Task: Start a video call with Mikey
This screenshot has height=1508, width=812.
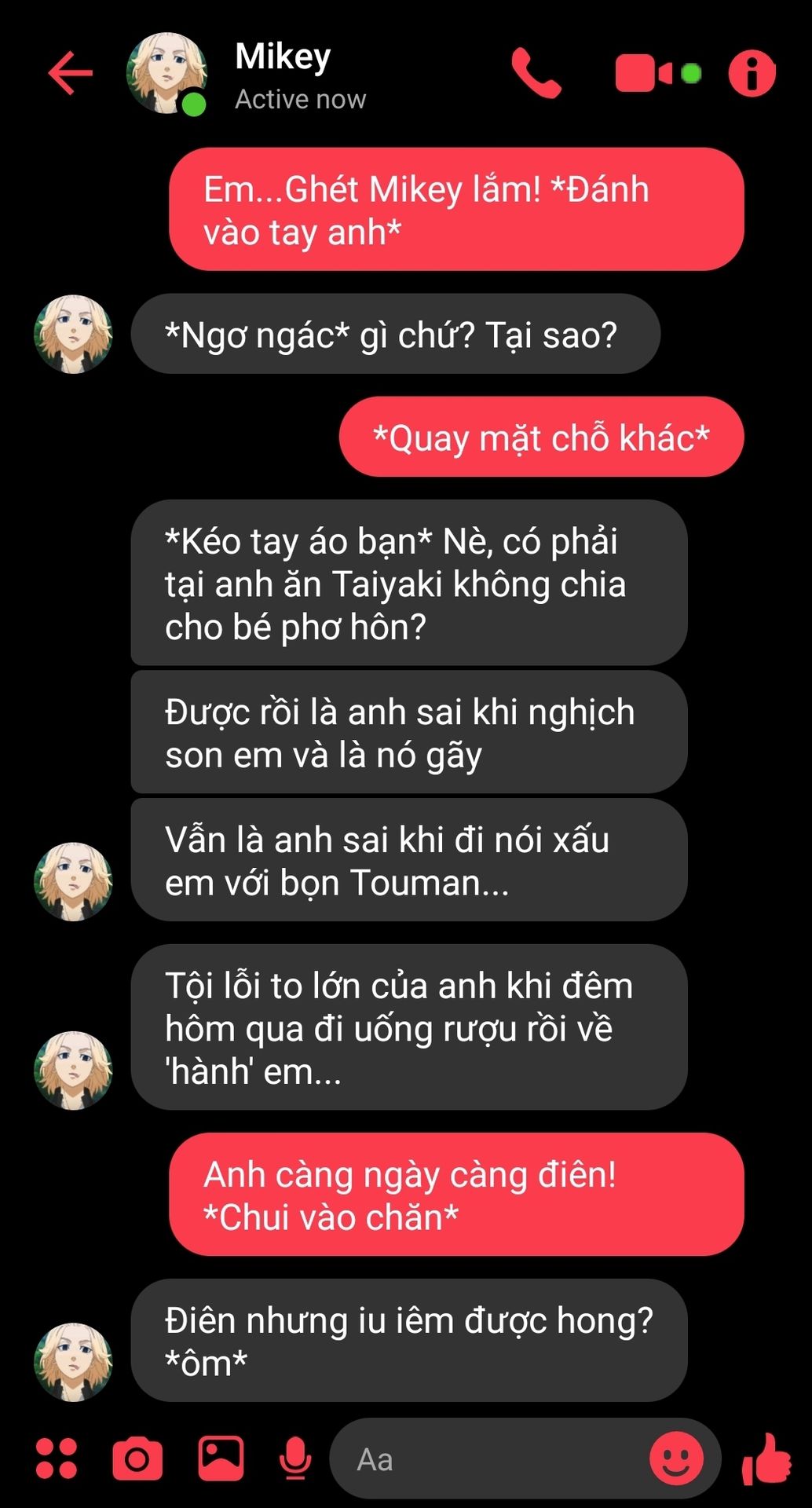Action: pyautogui.click(x=657, y=73)
